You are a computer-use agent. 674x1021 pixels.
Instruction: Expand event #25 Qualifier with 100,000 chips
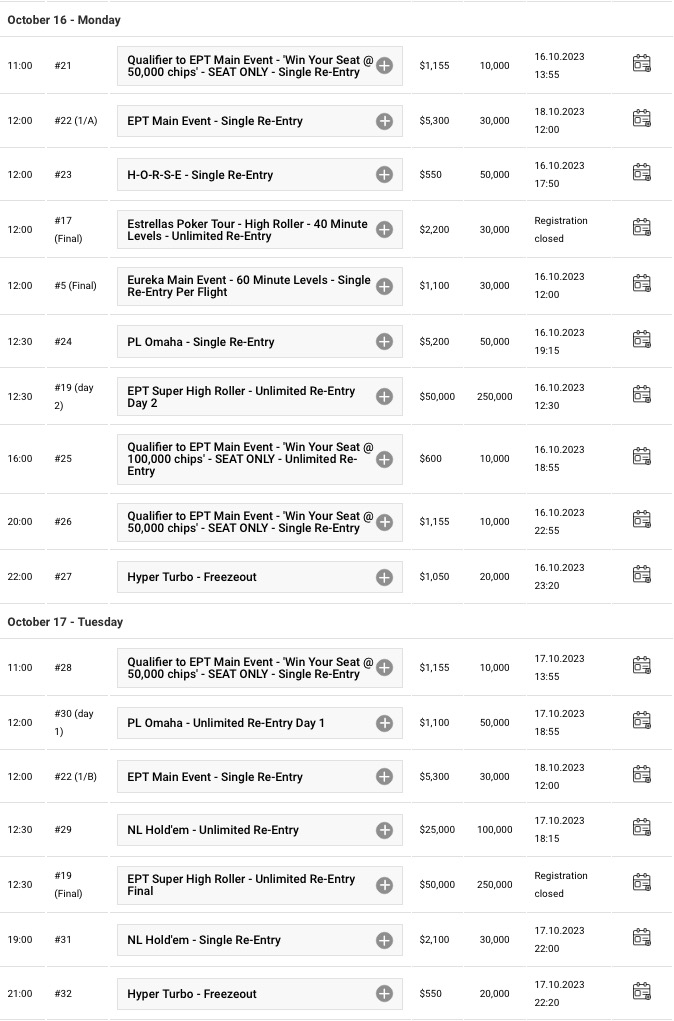coord(384,459)
